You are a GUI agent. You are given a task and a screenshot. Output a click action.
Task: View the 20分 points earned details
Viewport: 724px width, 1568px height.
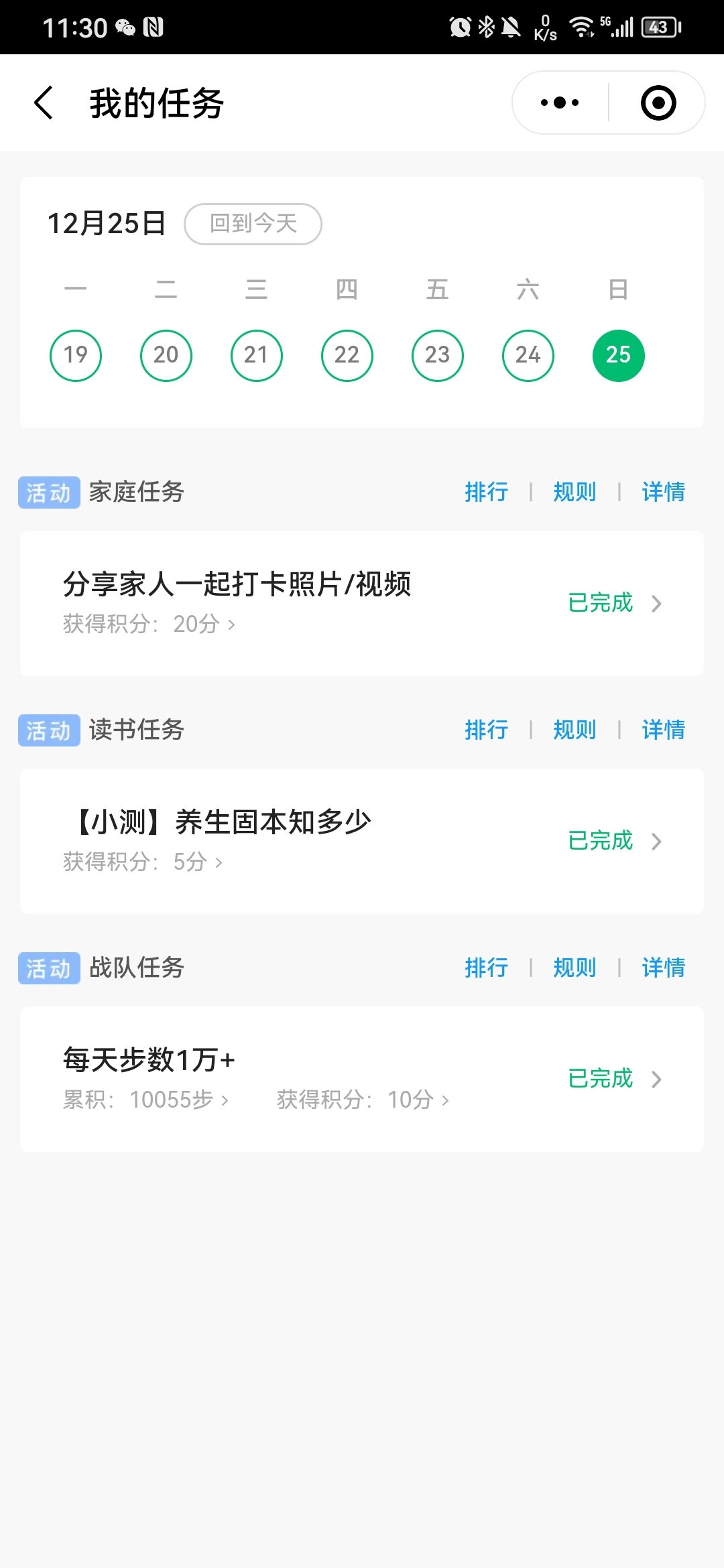click(x=149, y=624)
